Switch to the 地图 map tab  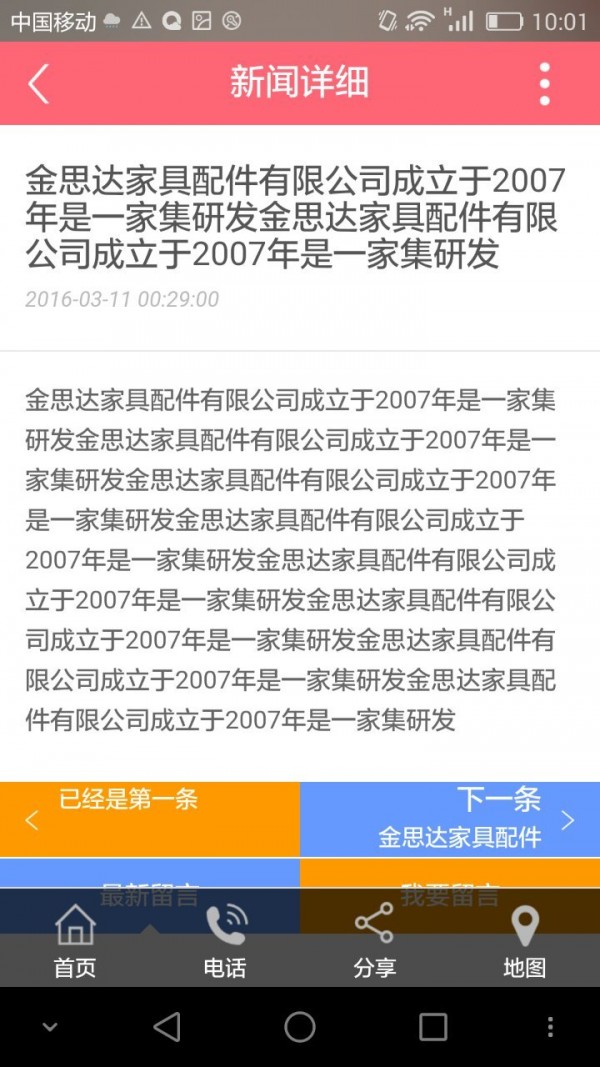[x=525, y=942]
